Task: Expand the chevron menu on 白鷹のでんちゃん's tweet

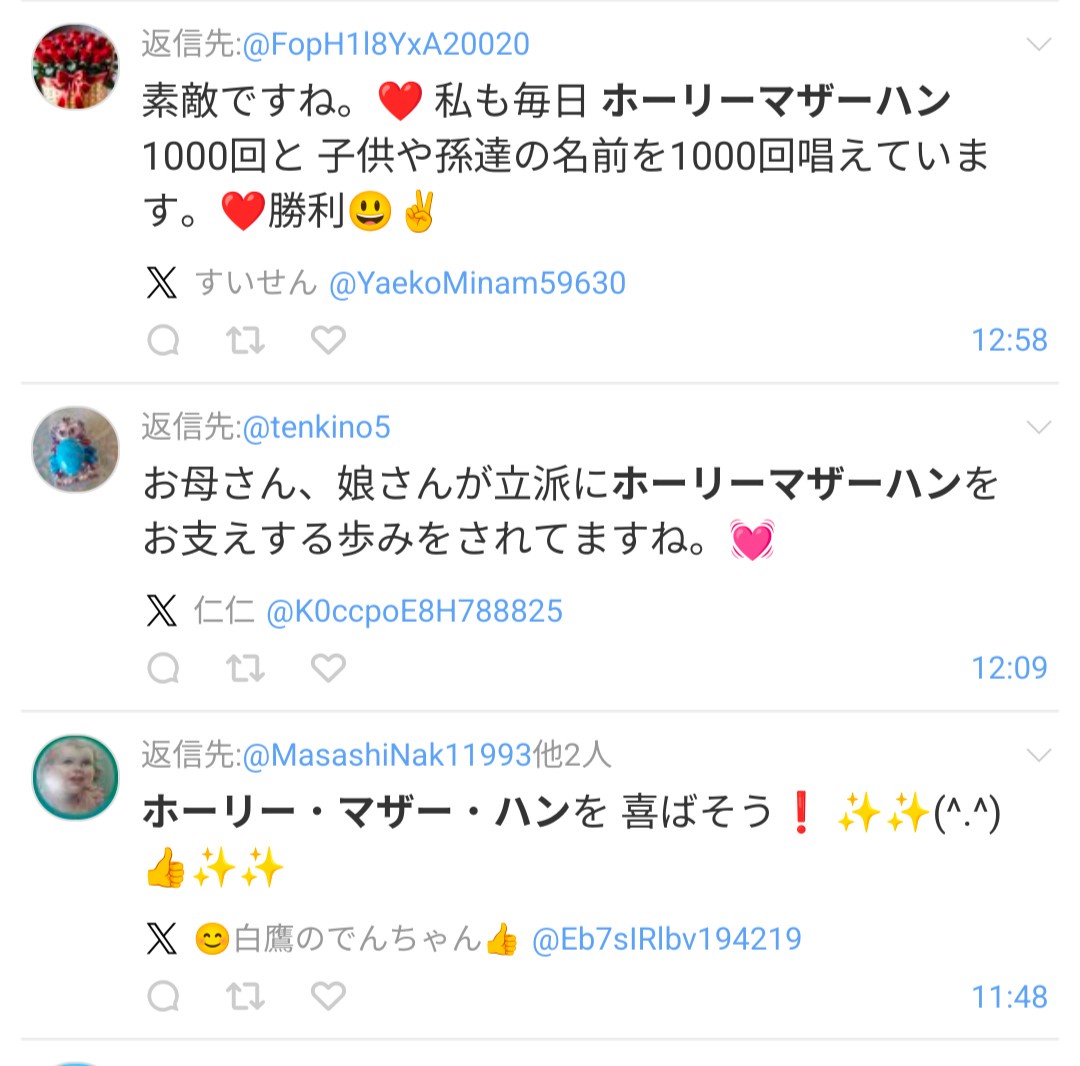Action: [1039, 755]
